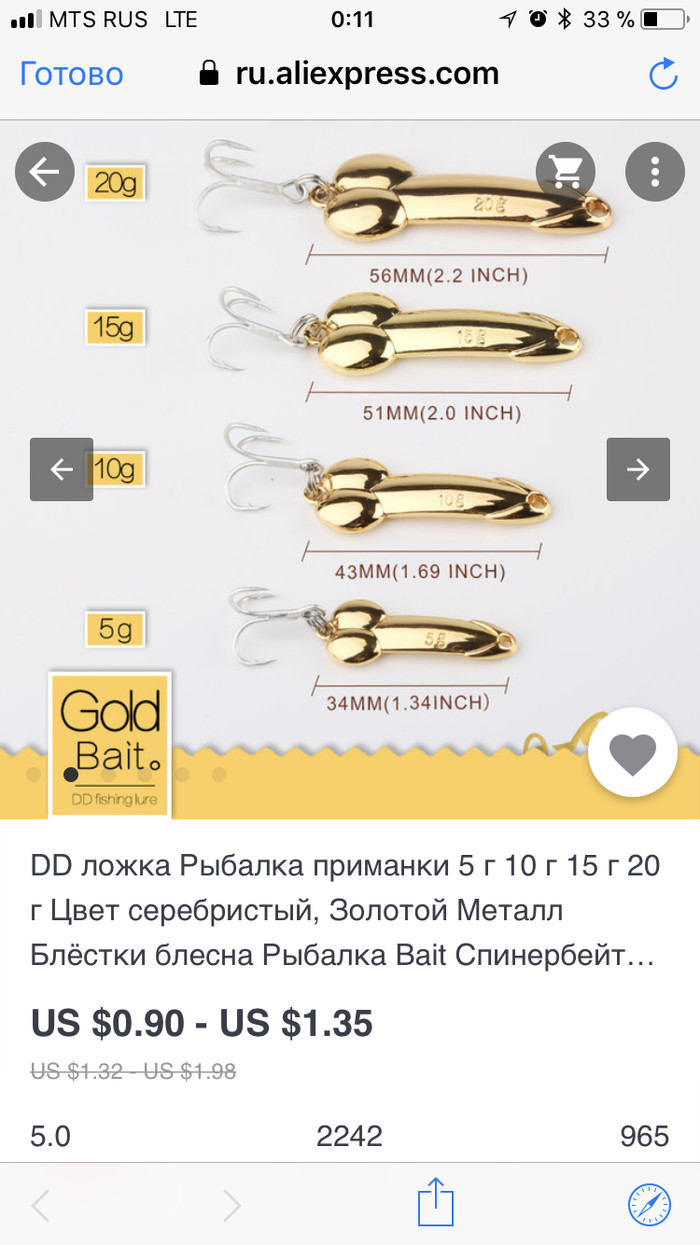Show the next product image

coord(638,469)
